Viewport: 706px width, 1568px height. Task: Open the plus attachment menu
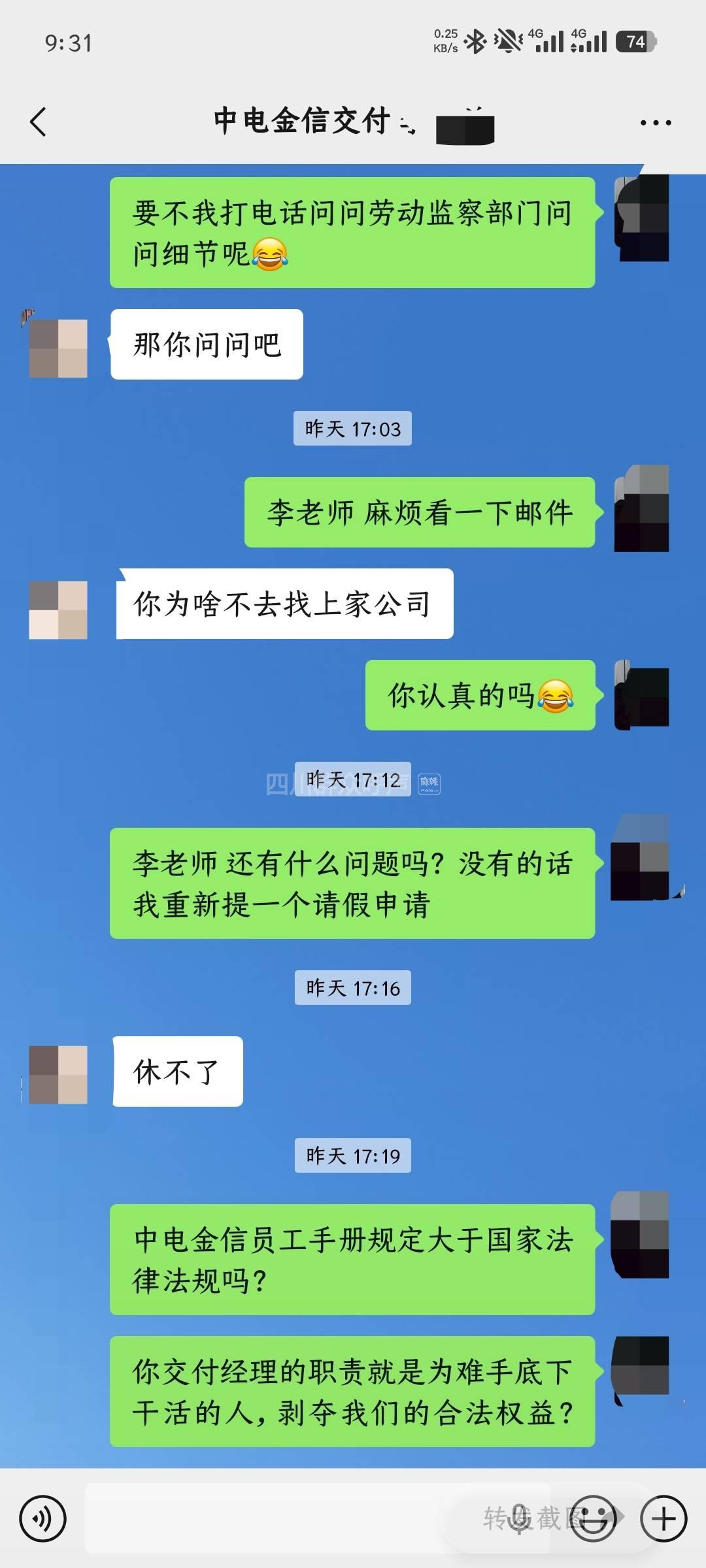coord(664,1519)
